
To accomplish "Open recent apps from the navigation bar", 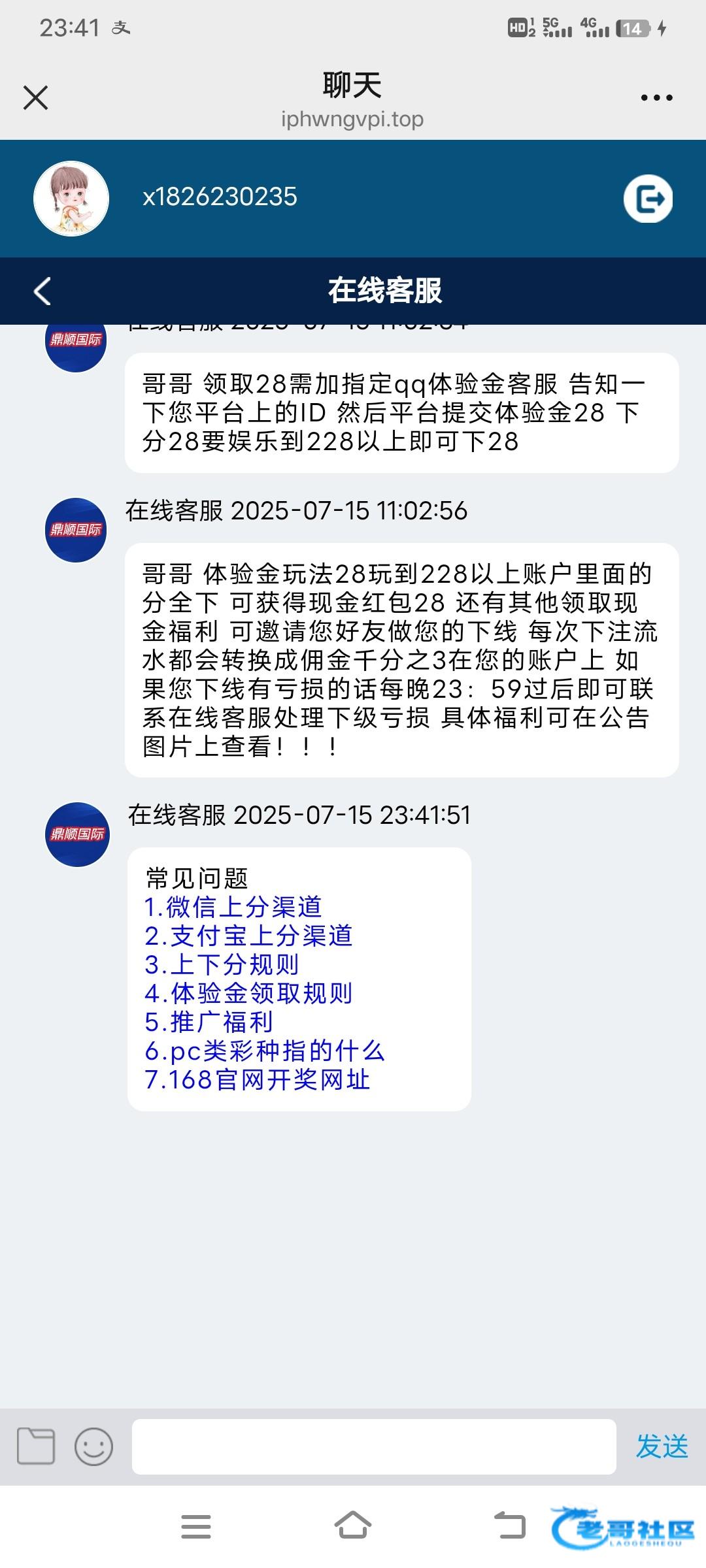I will tap(196, 1527).
